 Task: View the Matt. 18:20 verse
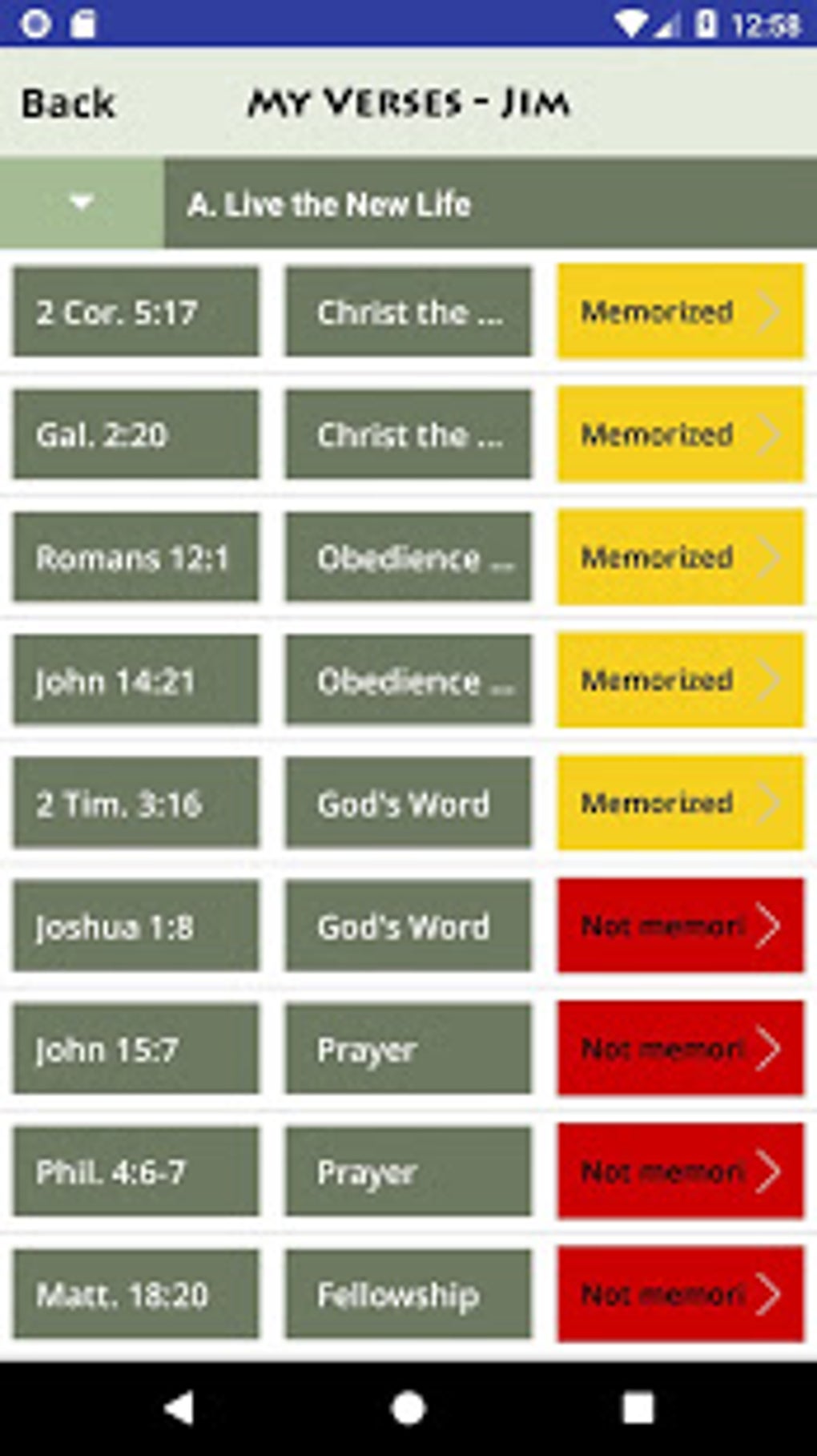click(135, 1294)
